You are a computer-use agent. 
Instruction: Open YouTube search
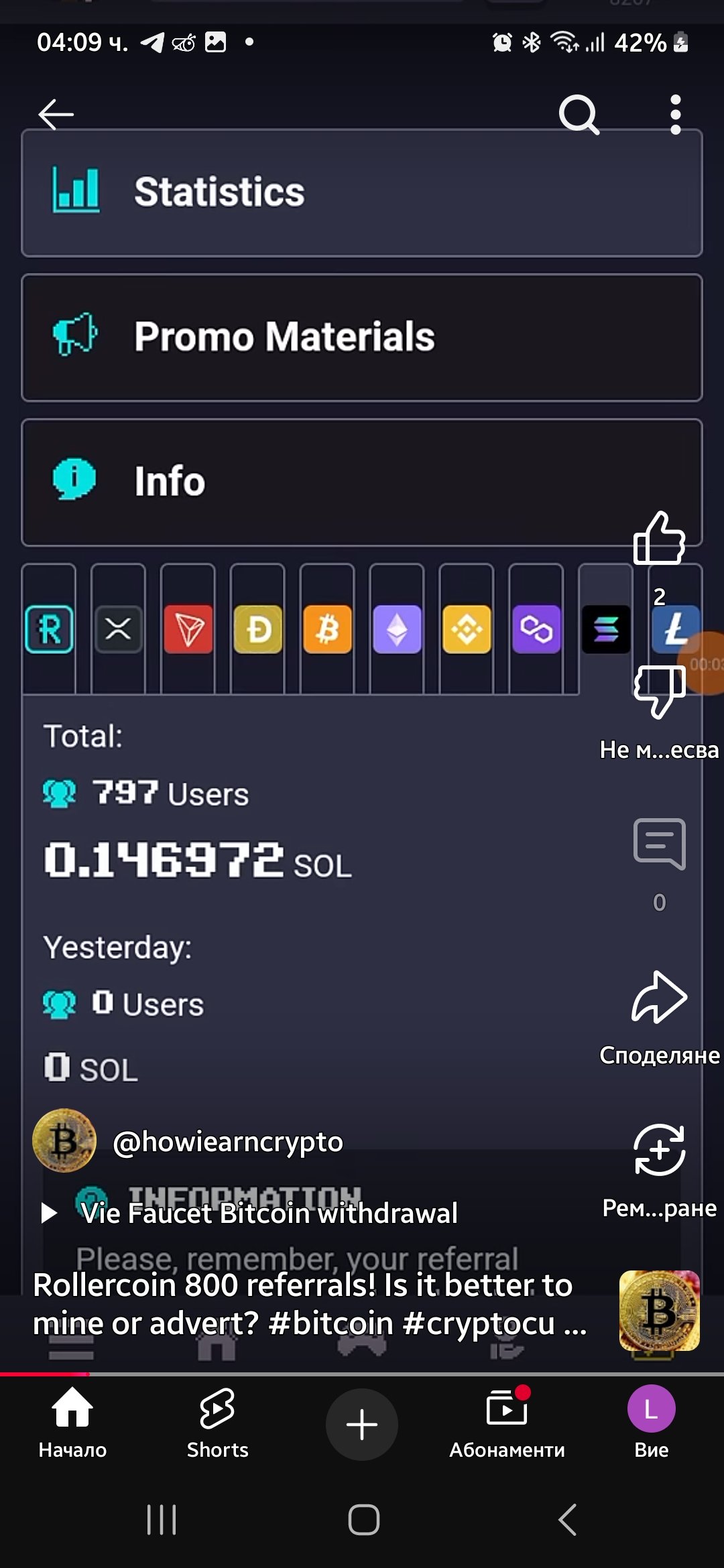(x=579, y=115)
